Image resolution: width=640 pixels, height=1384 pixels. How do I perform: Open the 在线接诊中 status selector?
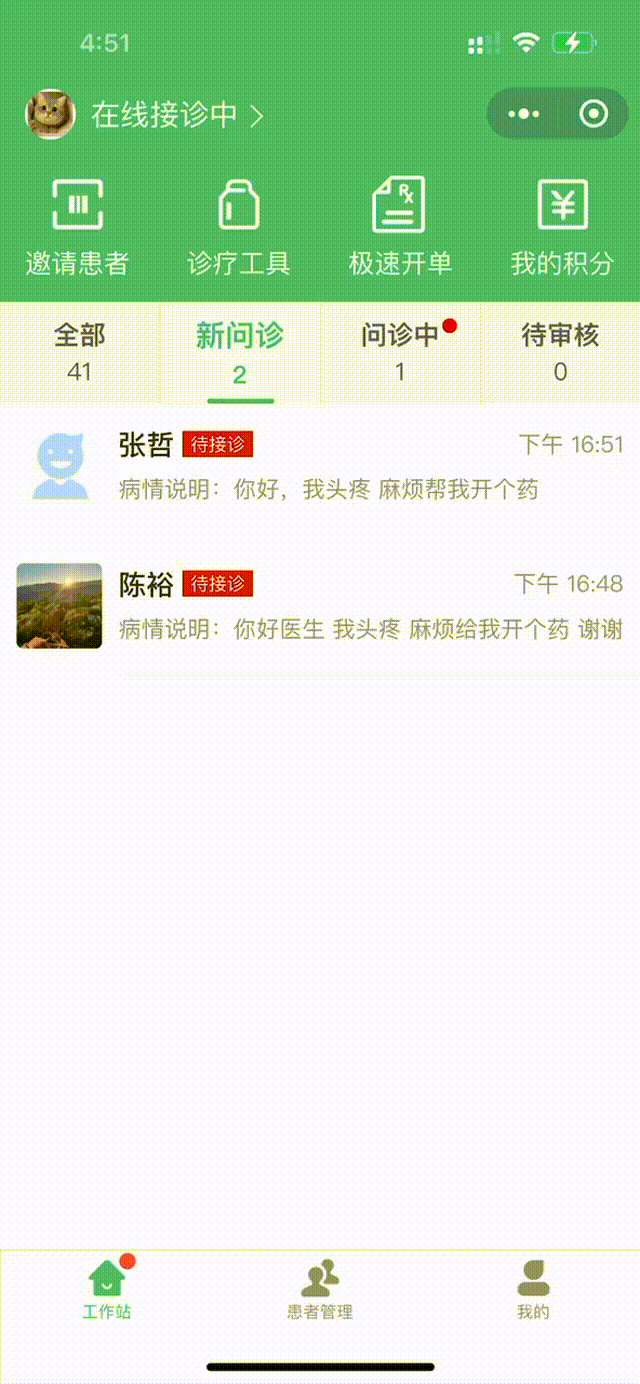click(177, 115)
